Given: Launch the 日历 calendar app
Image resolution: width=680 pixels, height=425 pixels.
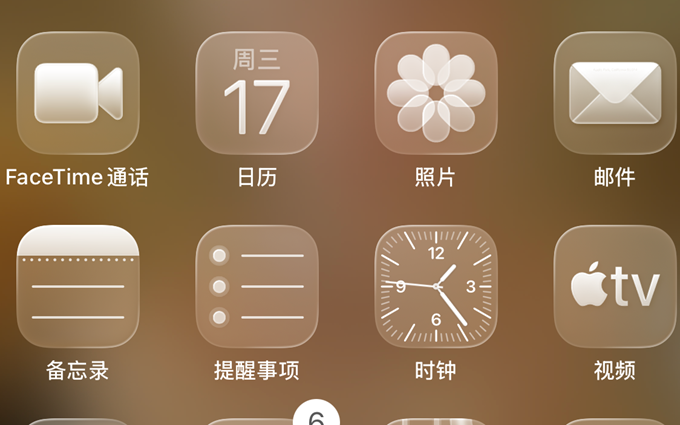Looking at the screenshot, I should [257, 93].
